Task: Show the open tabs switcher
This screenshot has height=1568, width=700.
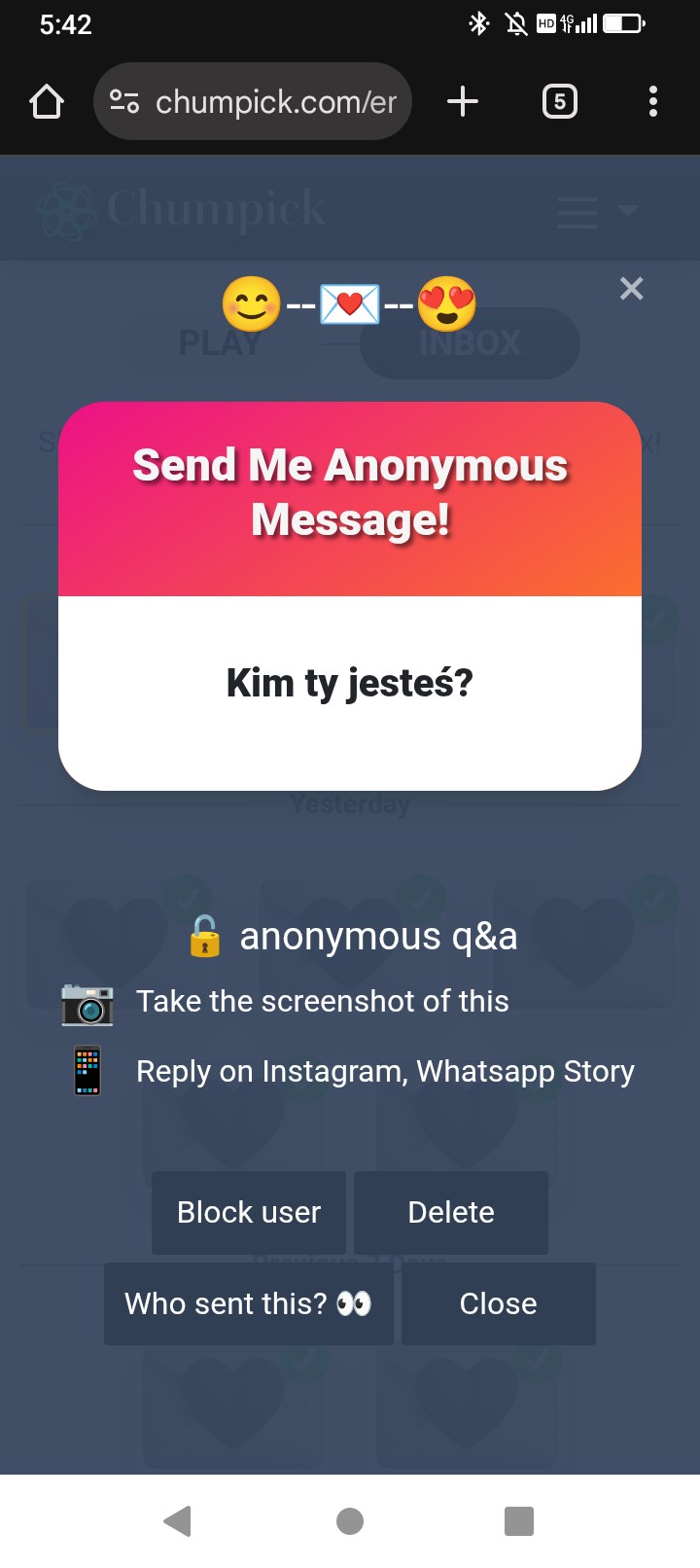Action: tap(559, 101)
